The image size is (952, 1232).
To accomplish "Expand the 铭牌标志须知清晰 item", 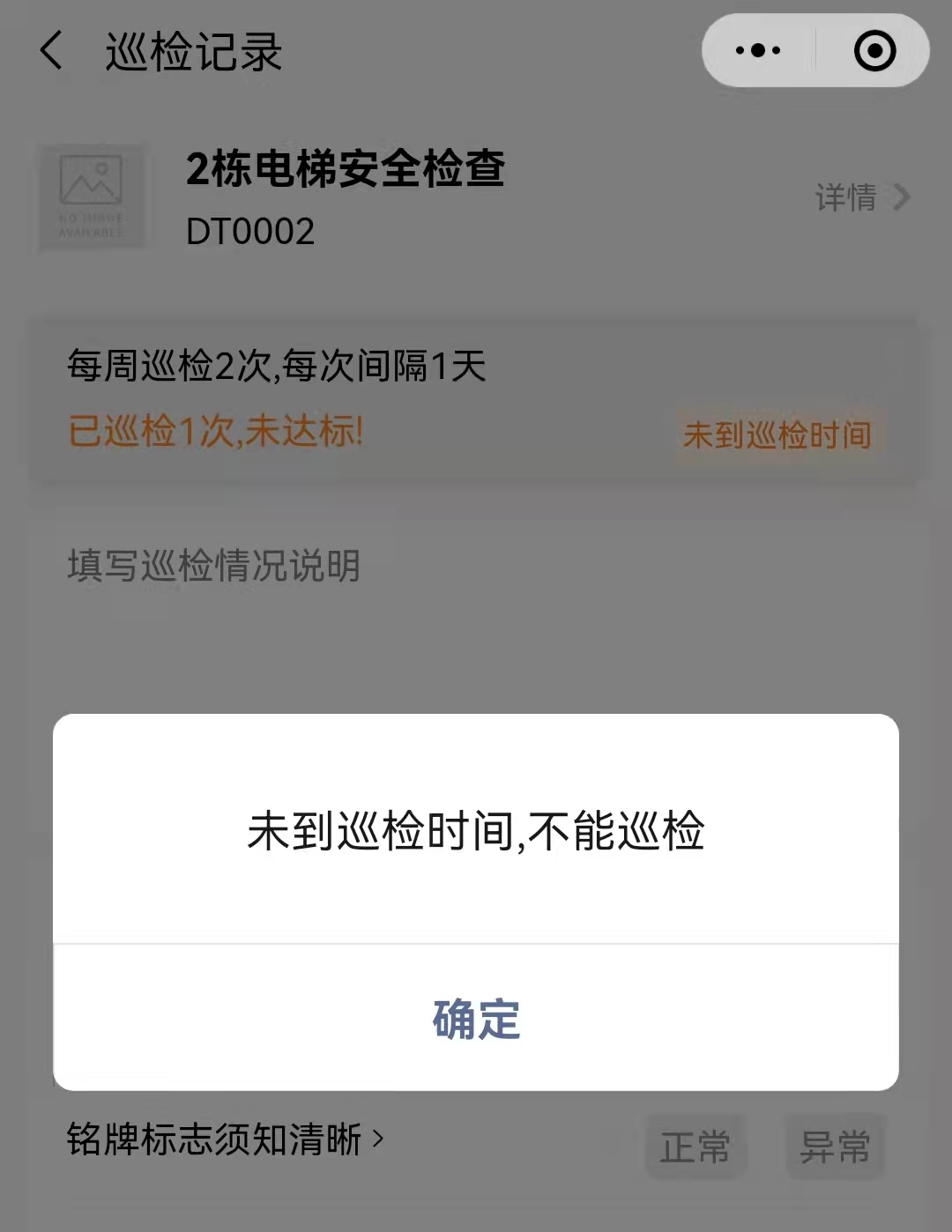I will (226, 1139).
